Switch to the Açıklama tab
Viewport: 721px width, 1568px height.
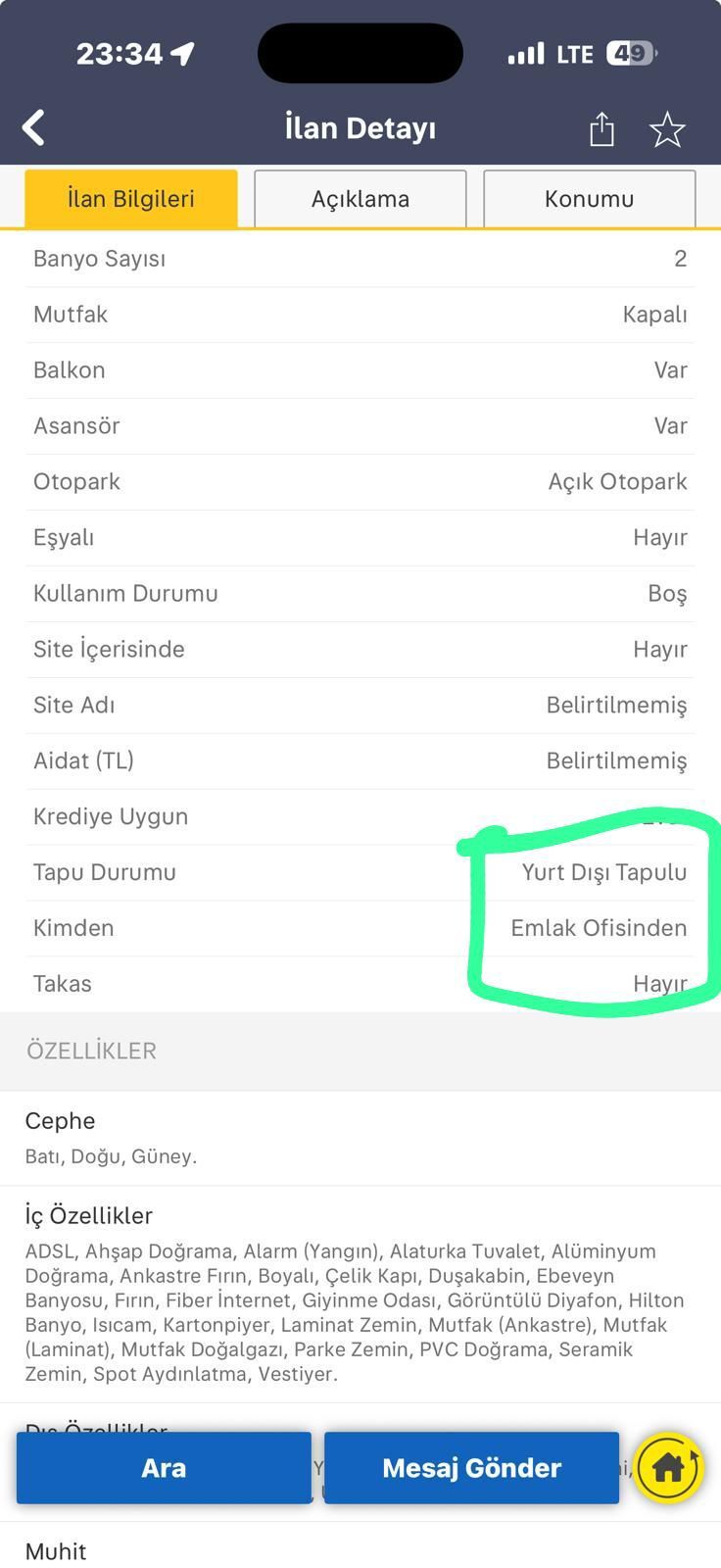tap(360, 199)
